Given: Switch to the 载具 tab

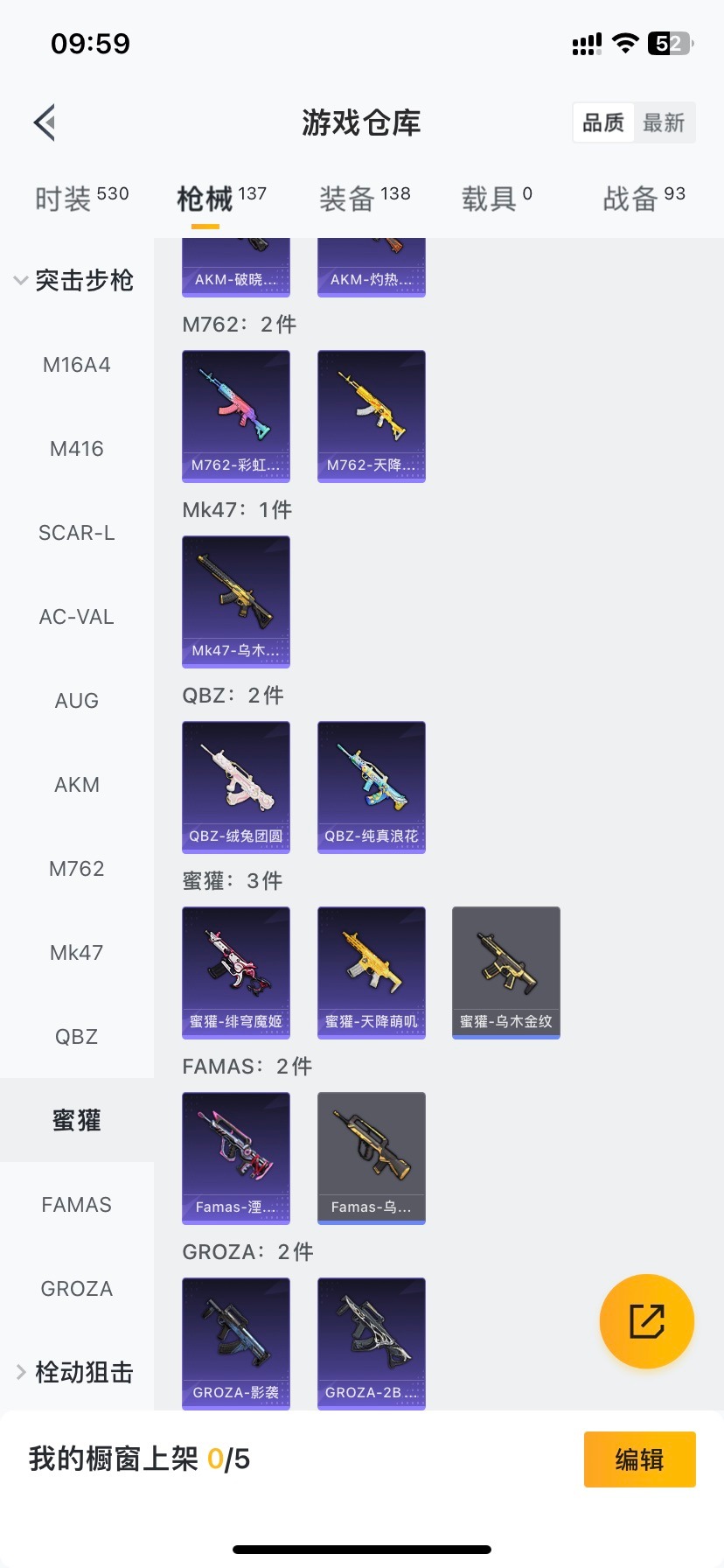Looking at the screenshot, I should [x=496, y=199].
